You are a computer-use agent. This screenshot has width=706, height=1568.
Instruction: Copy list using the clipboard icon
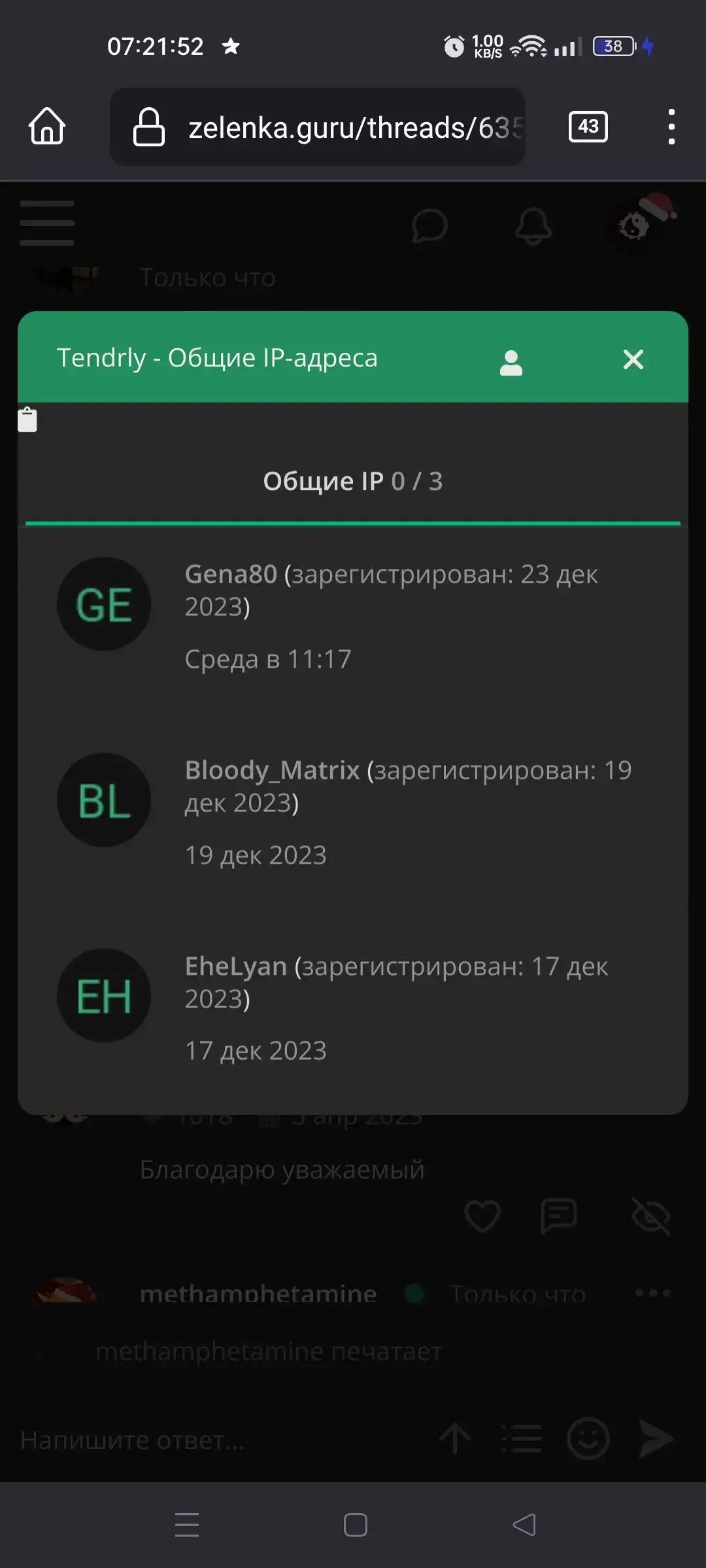tap(27, 419)
